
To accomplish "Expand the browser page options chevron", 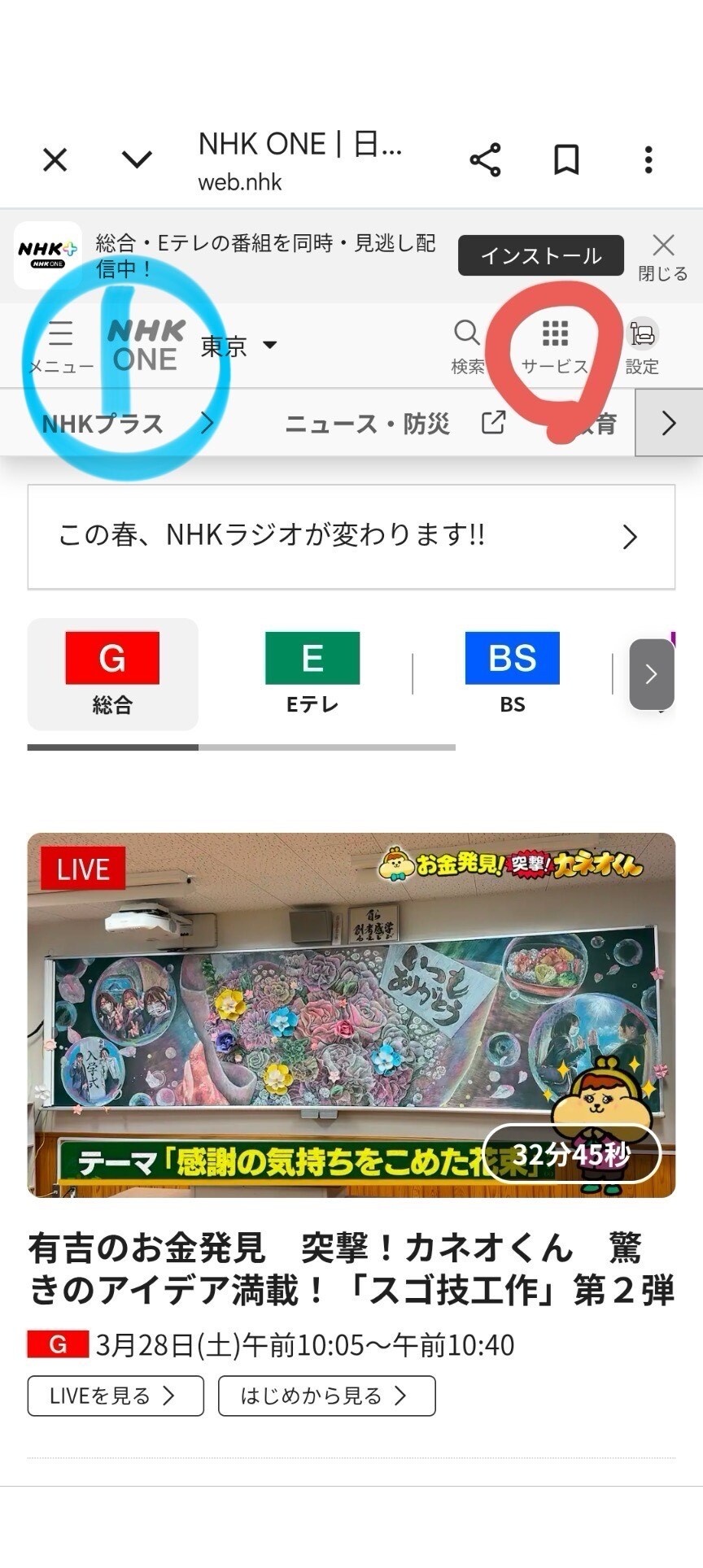I will 137,159.
